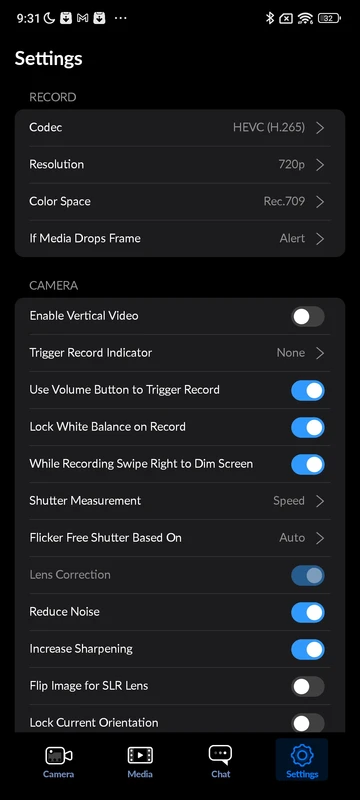Open If Media Drops Frame setting
360x800 pixels.
pos(179,239)
